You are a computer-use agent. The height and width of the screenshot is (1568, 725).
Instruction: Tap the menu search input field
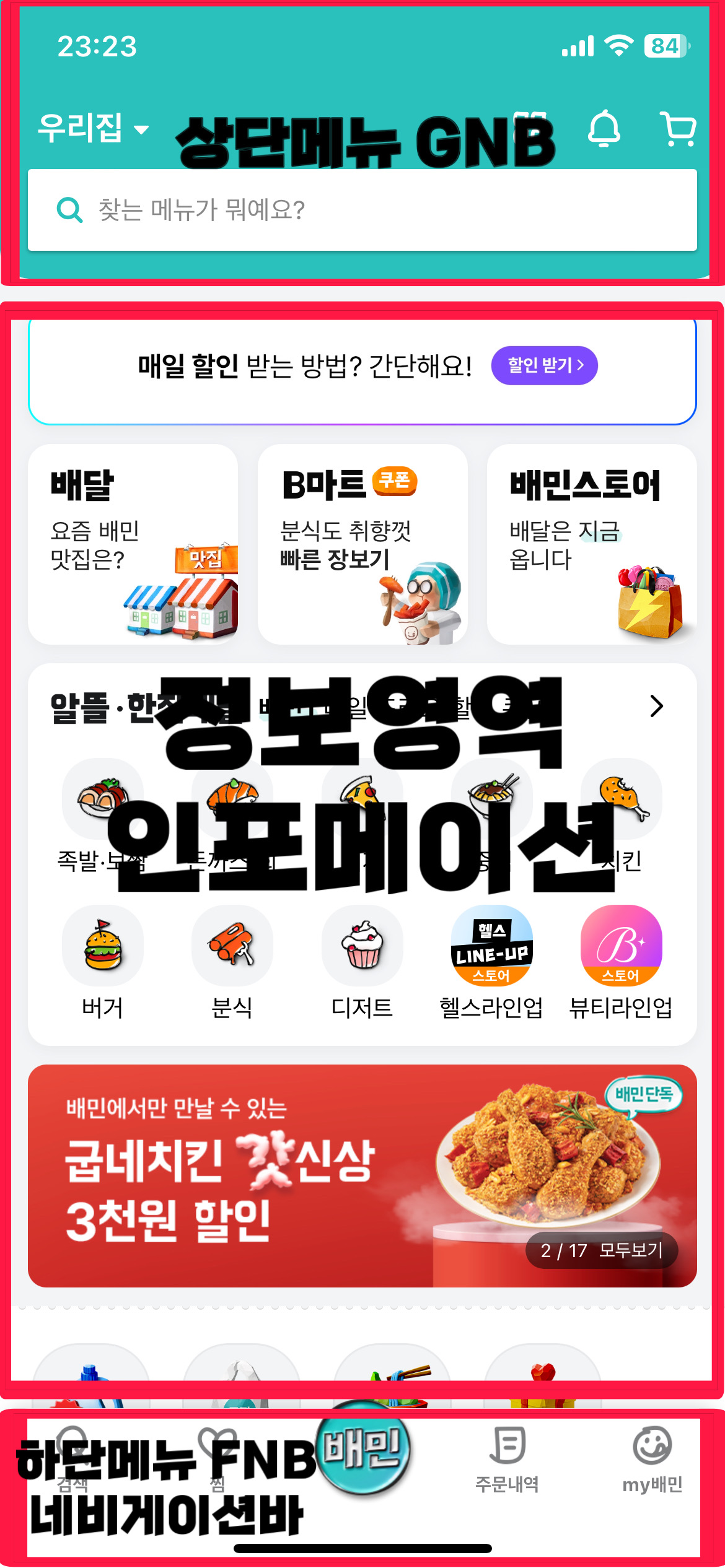click(x=362, y=211)
